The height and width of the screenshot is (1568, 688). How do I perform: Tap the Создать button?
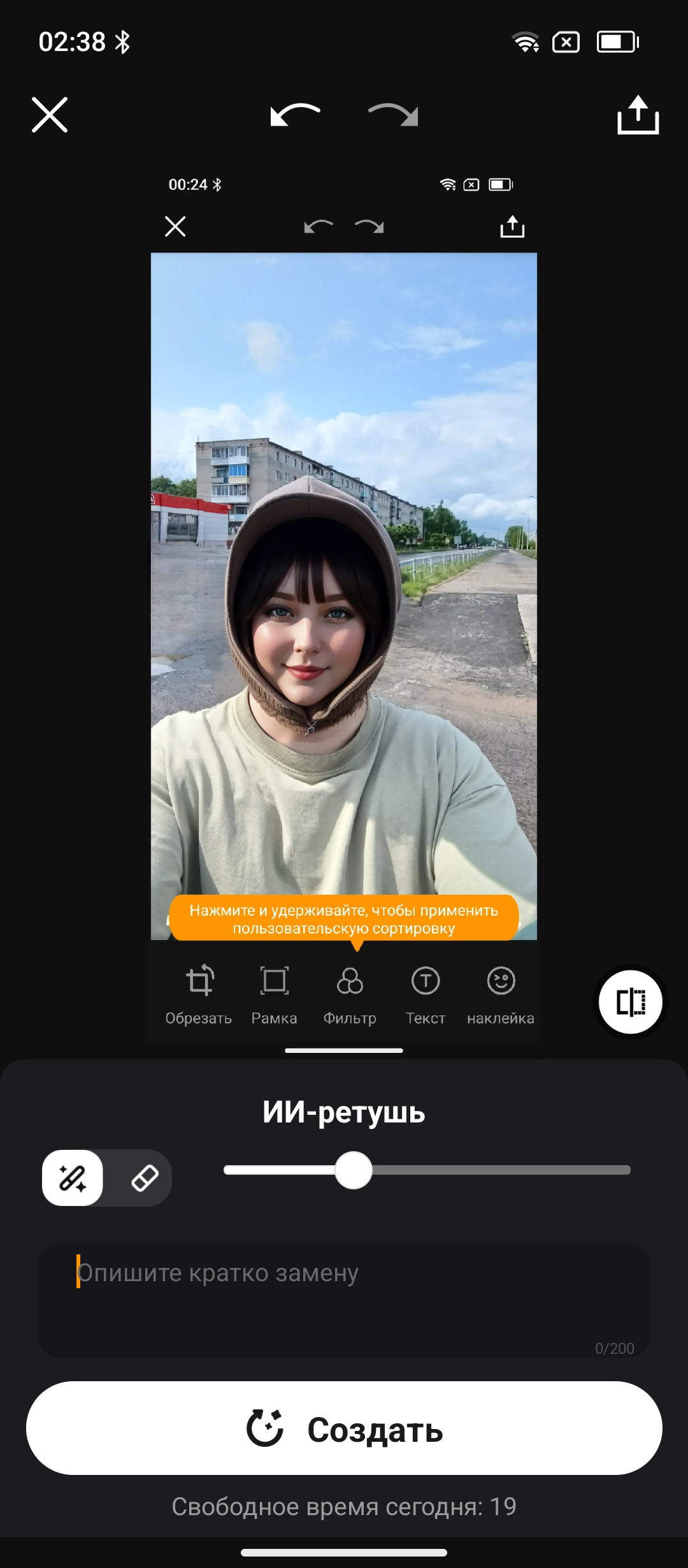344,1428
